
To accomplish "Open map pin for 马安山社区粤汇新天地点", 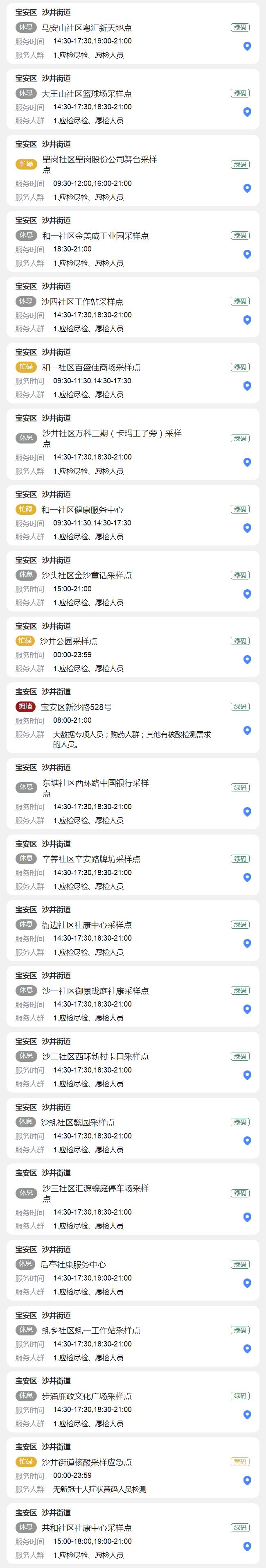I will 247,45.
